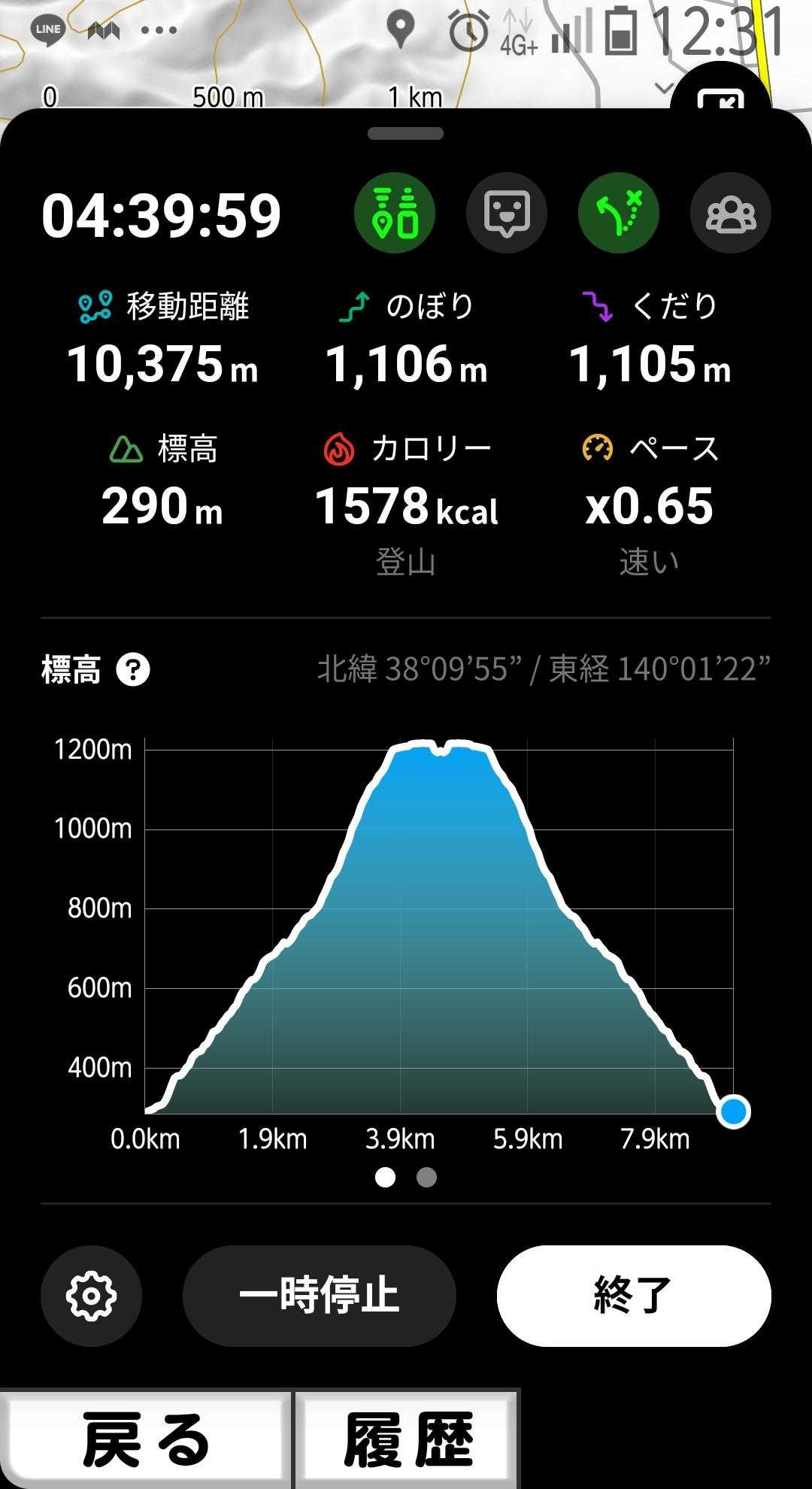Open recent apps with 履歴

click(408, 1439)
